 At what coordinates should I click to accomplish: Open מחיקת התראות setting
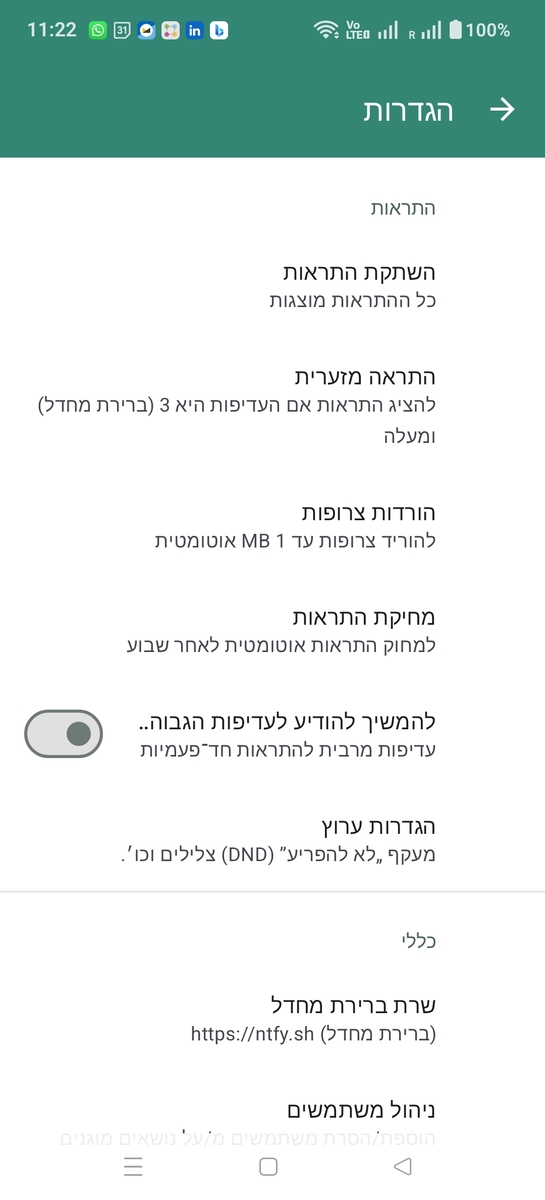click(x=272, y=630)
